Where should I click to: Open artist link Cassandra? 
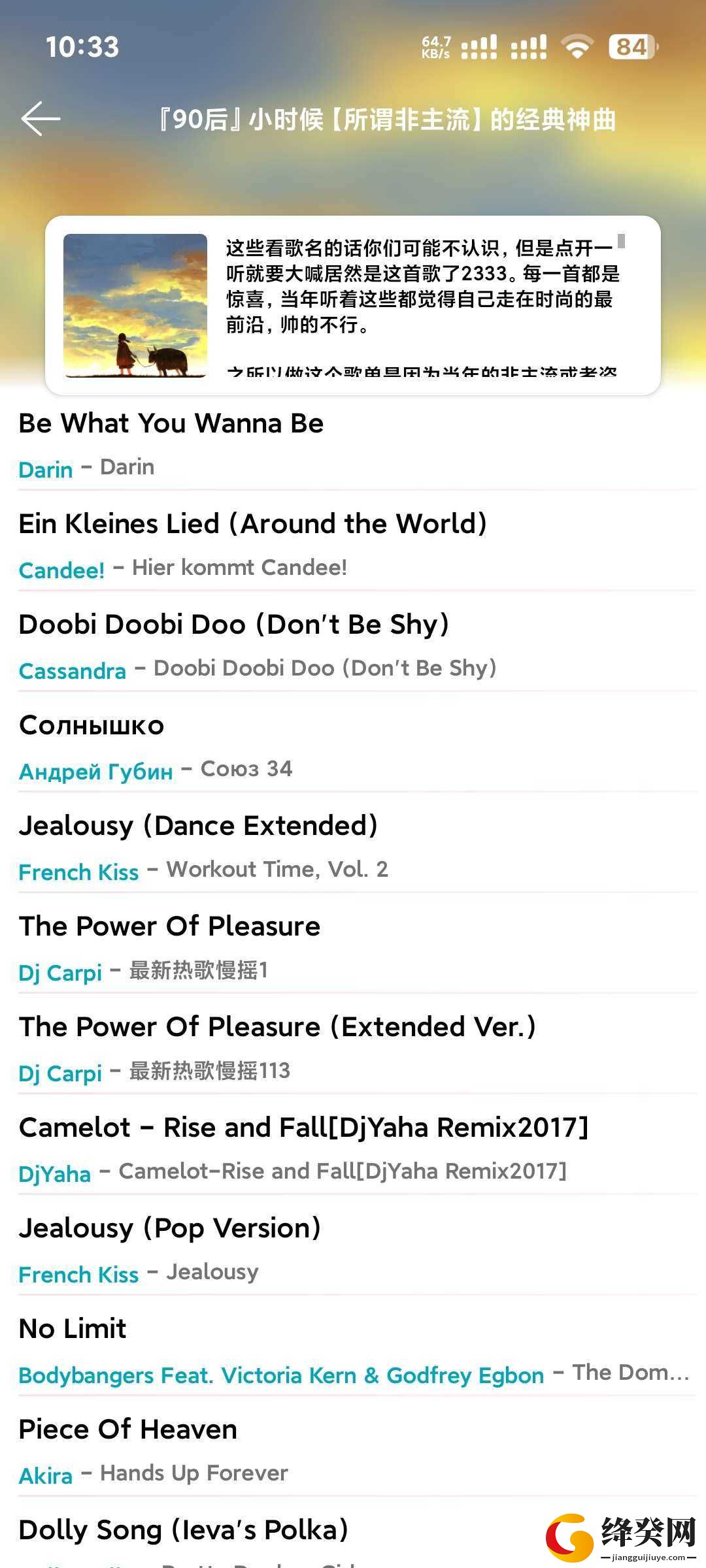click(x=73, y=670)
